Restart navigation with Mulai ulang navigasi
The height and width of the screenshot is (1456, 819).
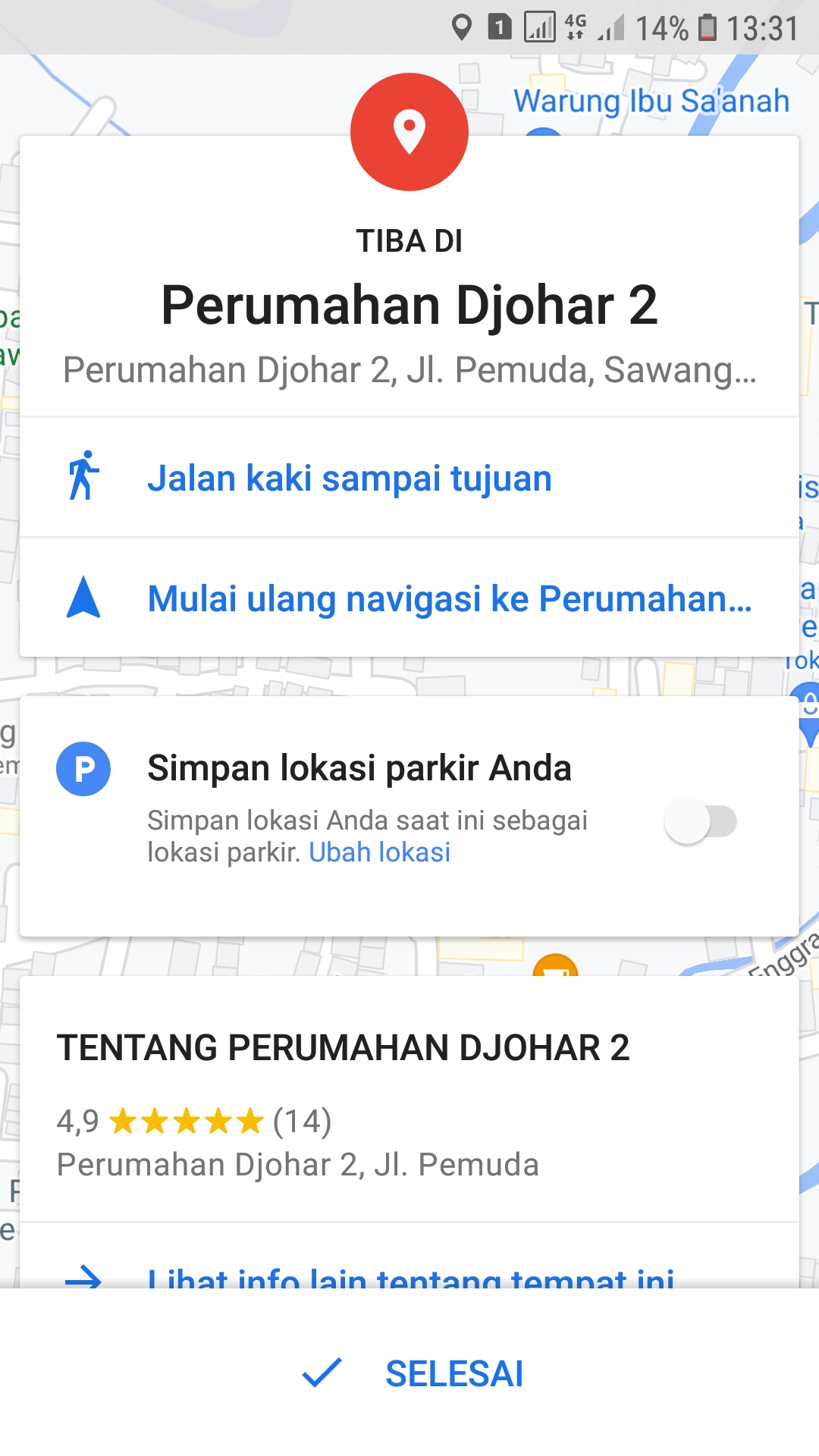click(x=449, y=598)
